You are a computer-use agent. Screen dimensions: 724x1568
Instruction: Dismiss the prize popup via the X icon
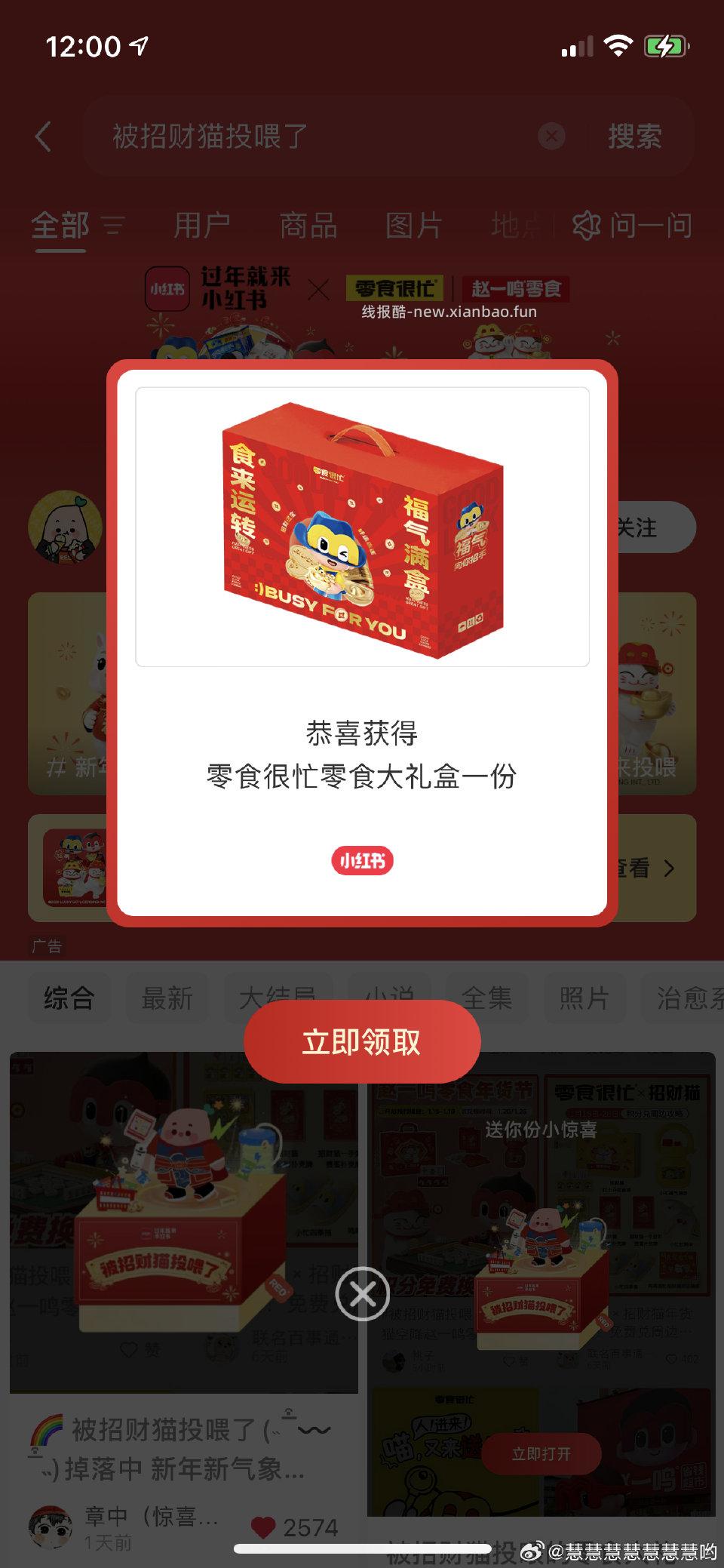(x=362, y=1293)
